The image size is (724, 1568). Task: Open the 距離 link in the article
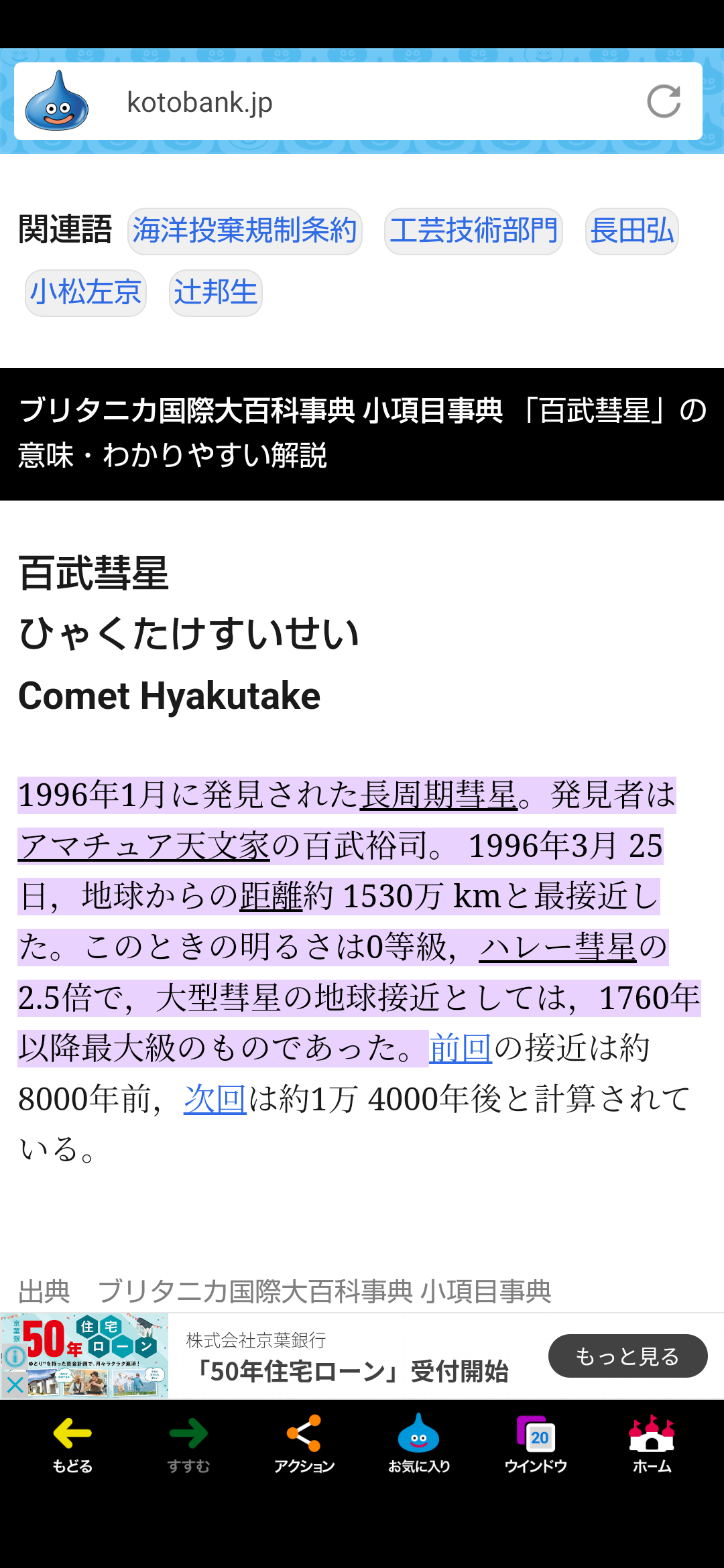click(x=271, y=897)
